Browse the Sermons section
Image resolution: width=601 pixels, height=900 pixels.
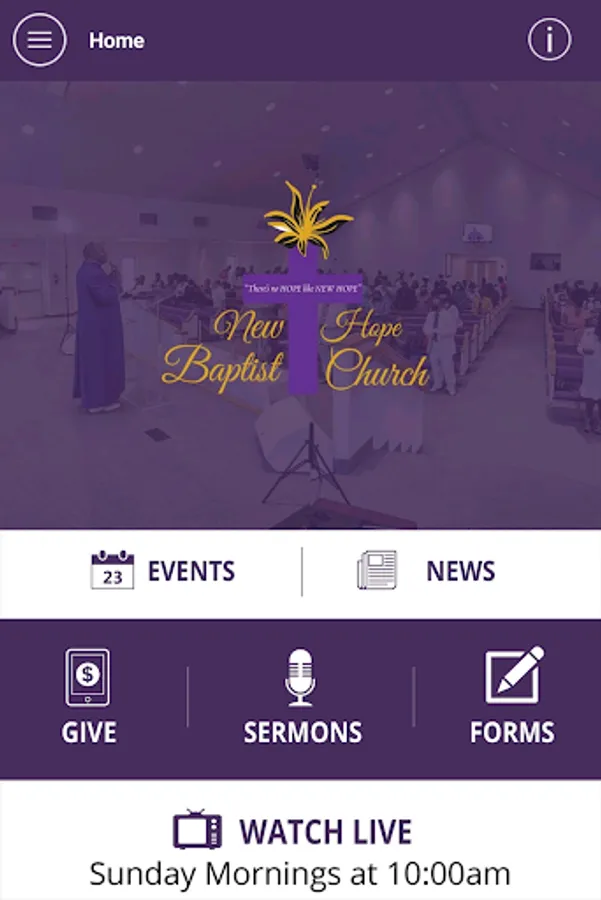point(302,697)
